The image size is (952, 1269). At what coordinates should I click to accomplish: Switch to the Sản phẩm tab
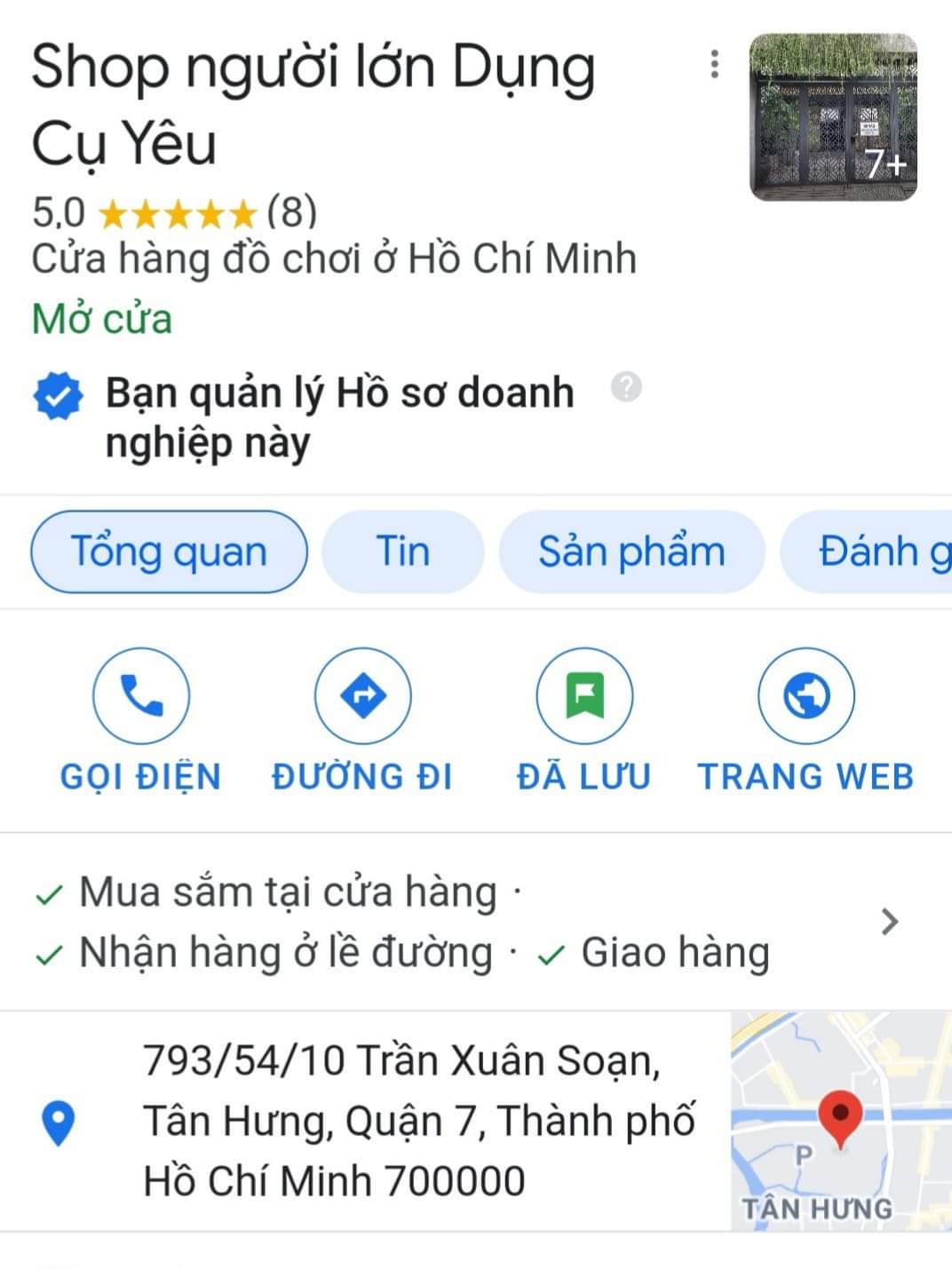click(x=631, y=551)
